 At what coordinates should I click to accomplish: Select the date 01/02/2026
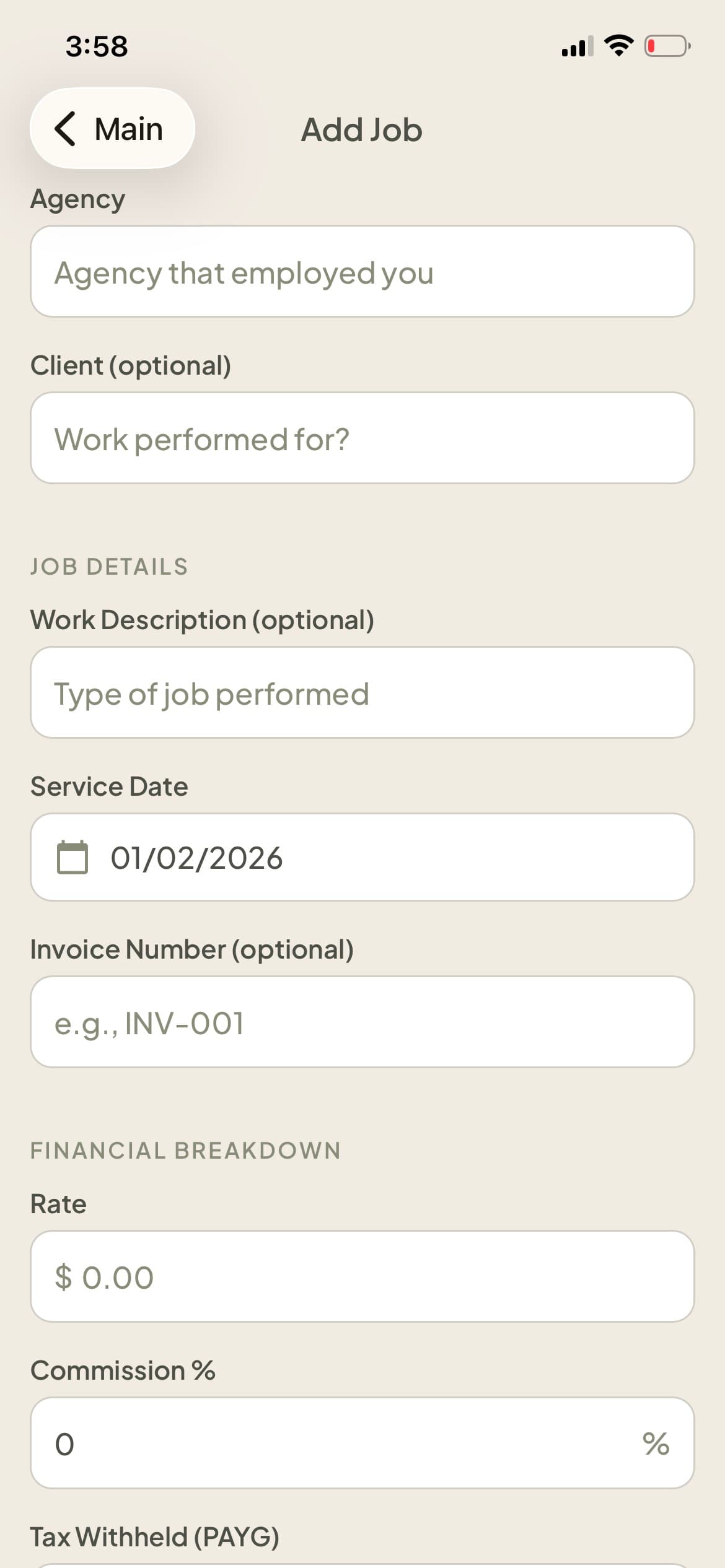click(196, 856)
